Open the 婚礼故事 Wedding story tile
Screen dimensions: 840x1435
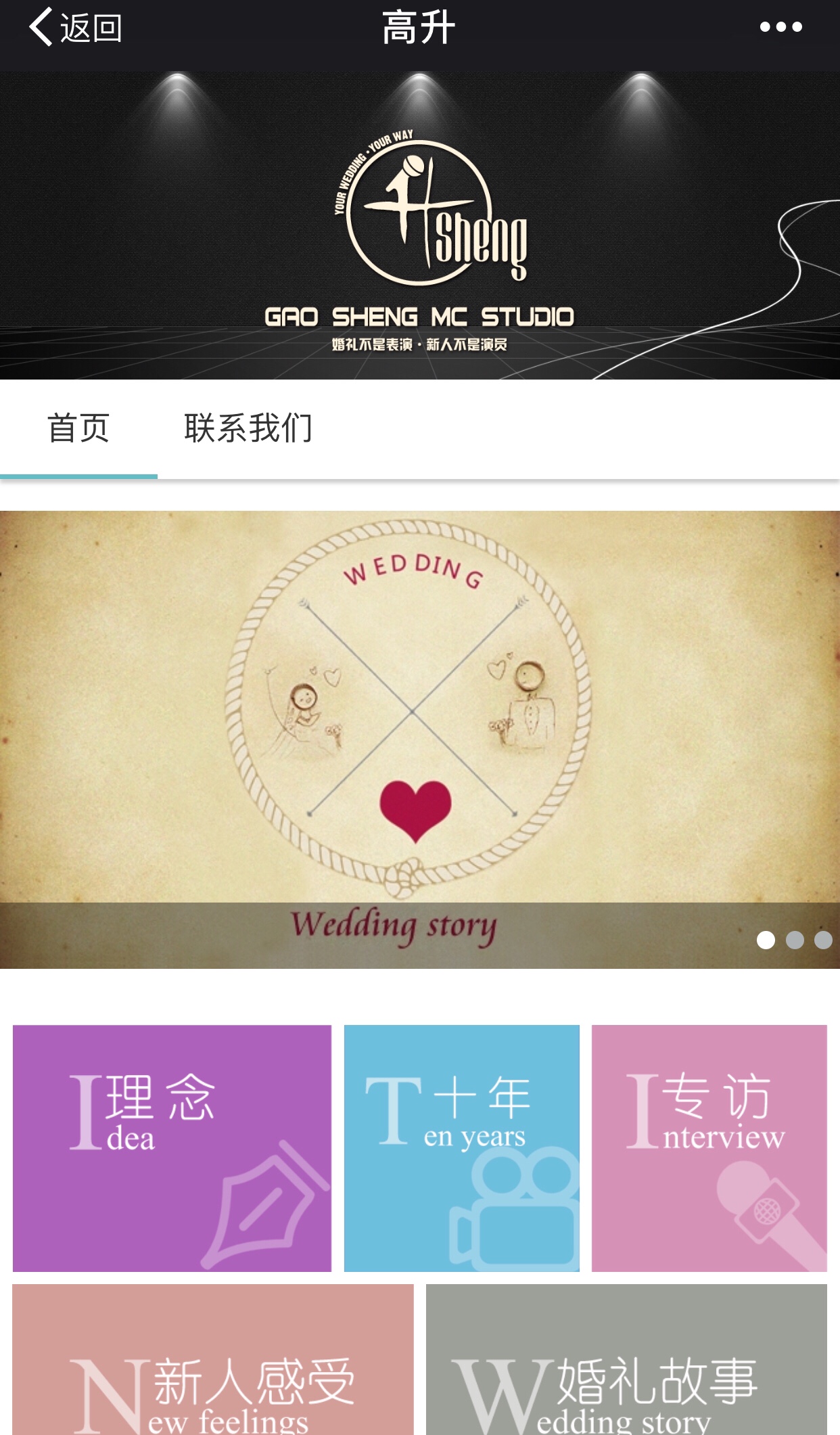(626, 1359)
